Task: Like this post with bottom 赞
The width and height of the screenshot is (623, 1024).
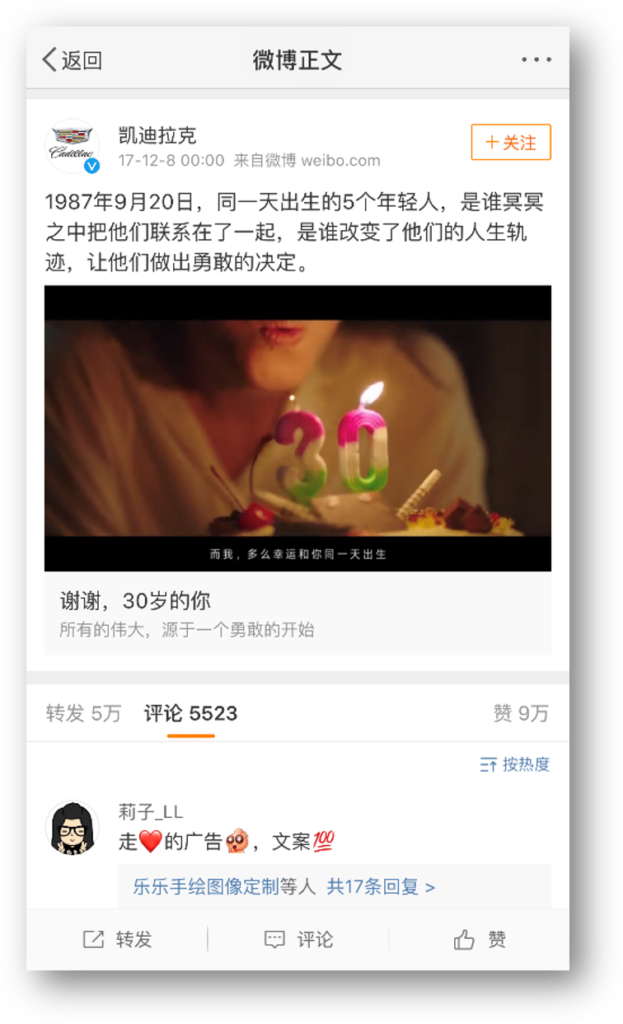Action: coord(480,939)
